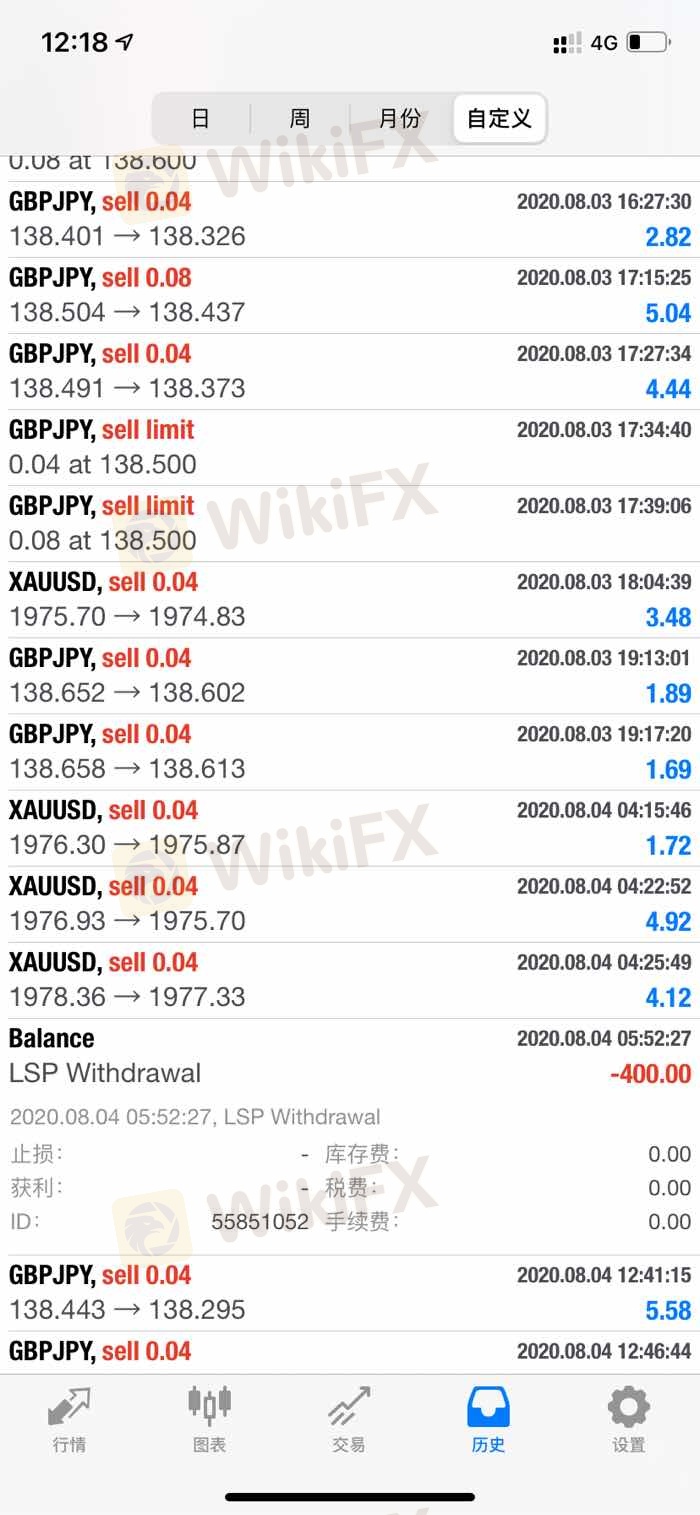Expand the GBPJPY trade with profit 5.58

click(350, 1293)
